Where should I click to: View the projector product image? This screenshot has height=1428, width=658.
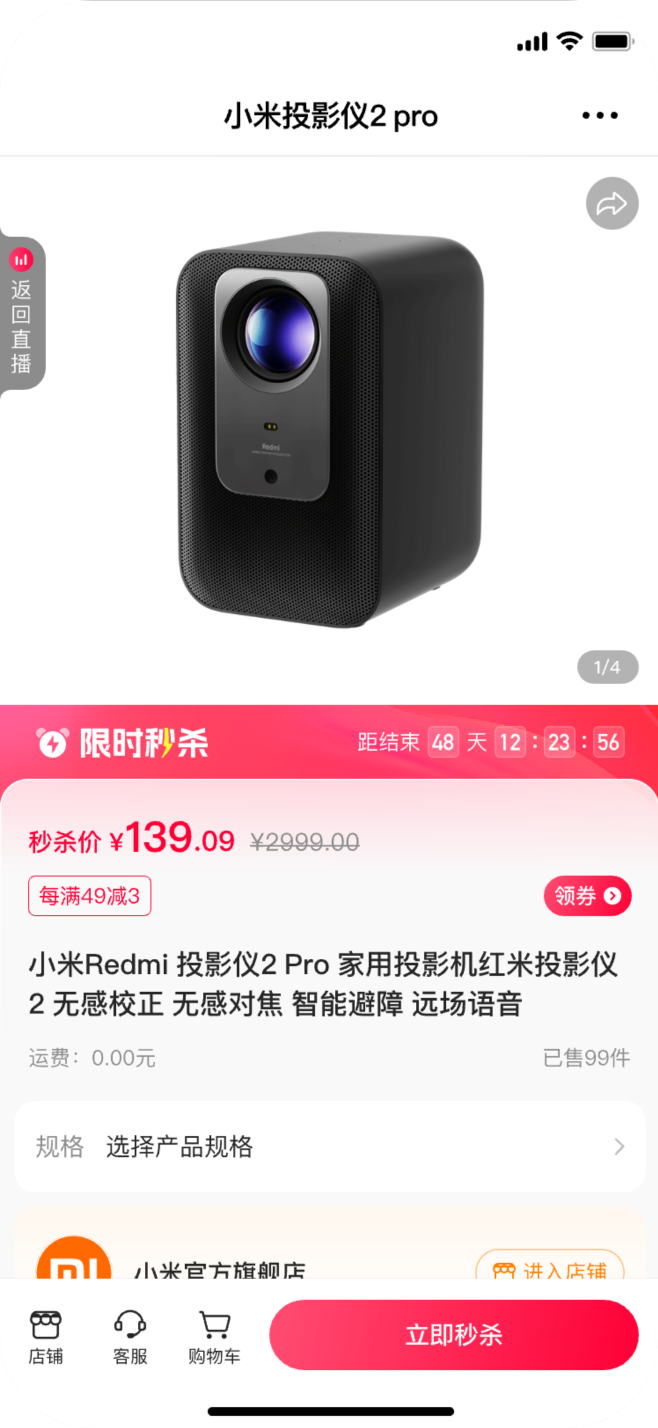click(329, 430)
